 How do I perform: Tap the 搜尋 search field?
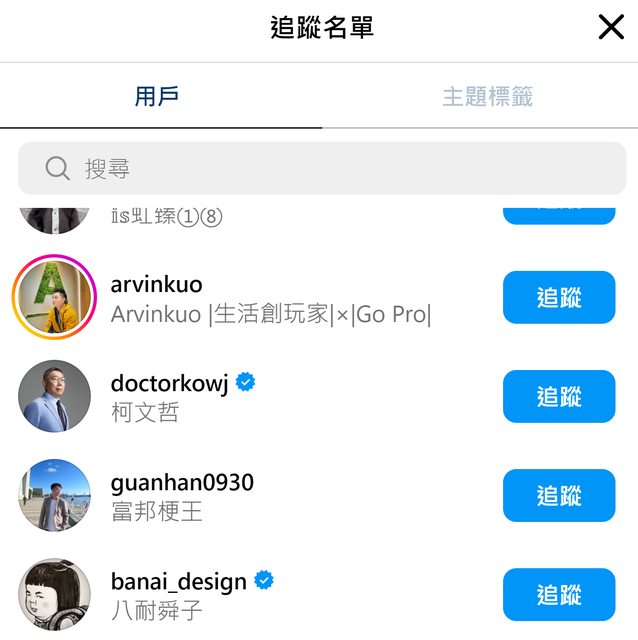[322, 168]
